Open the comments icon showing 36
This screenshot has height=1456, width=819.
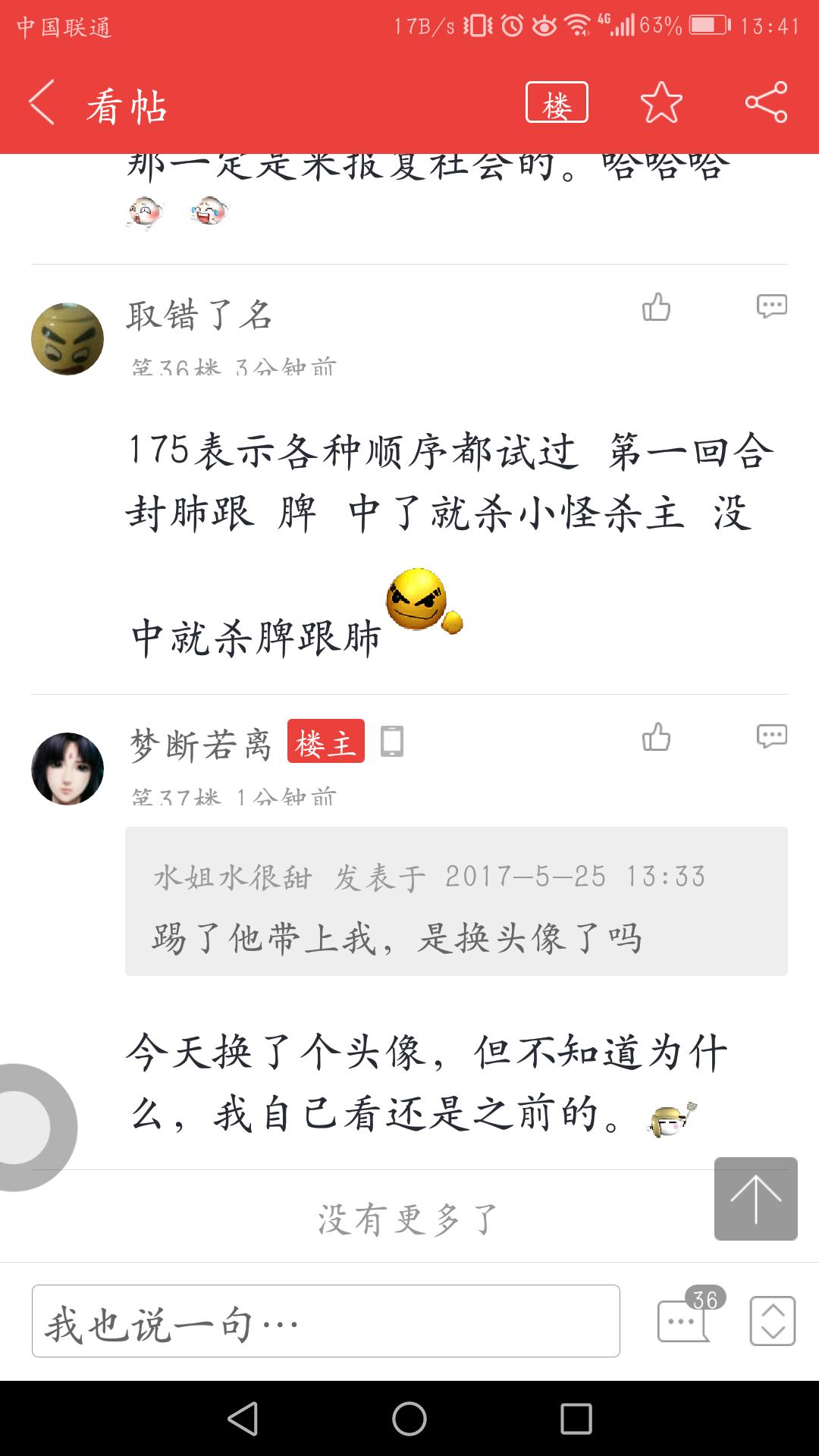click(685, 1320)
